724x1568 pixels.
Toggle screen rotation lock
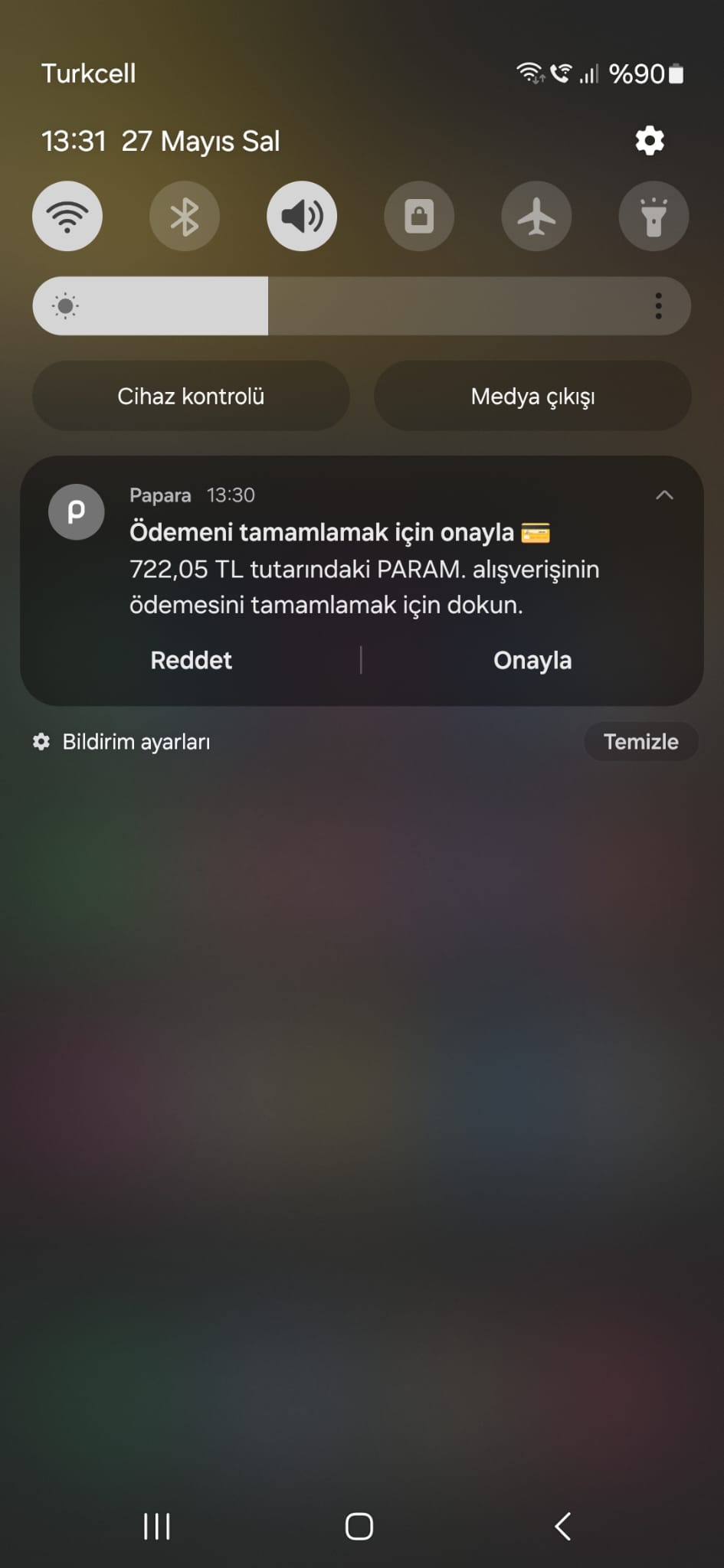click(x=419, y=217)
